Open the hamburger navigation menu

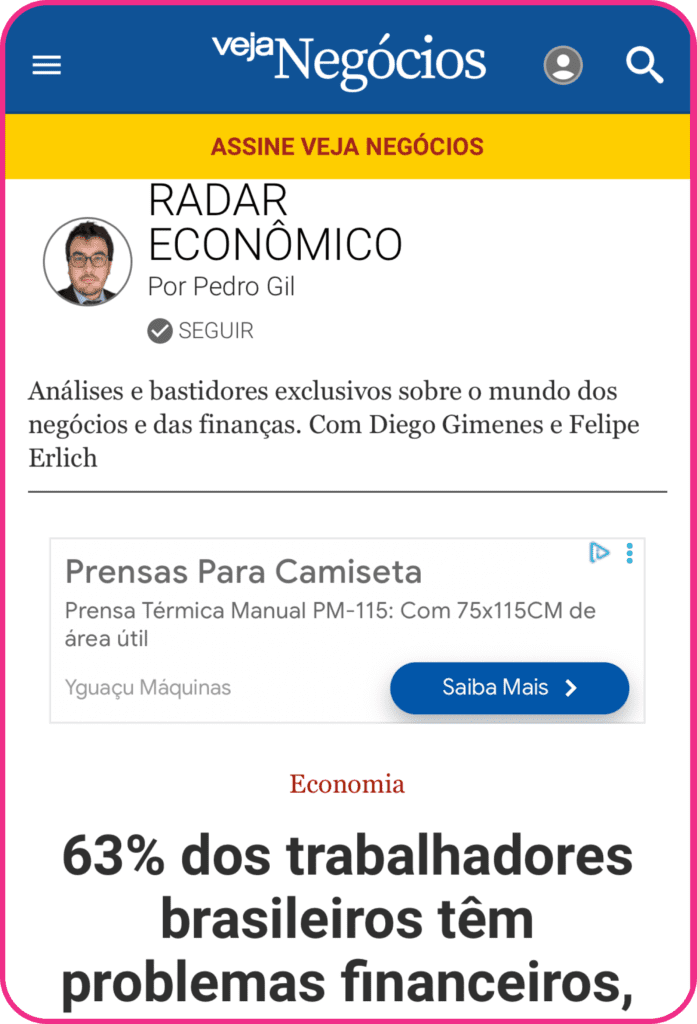click(47, 65)
